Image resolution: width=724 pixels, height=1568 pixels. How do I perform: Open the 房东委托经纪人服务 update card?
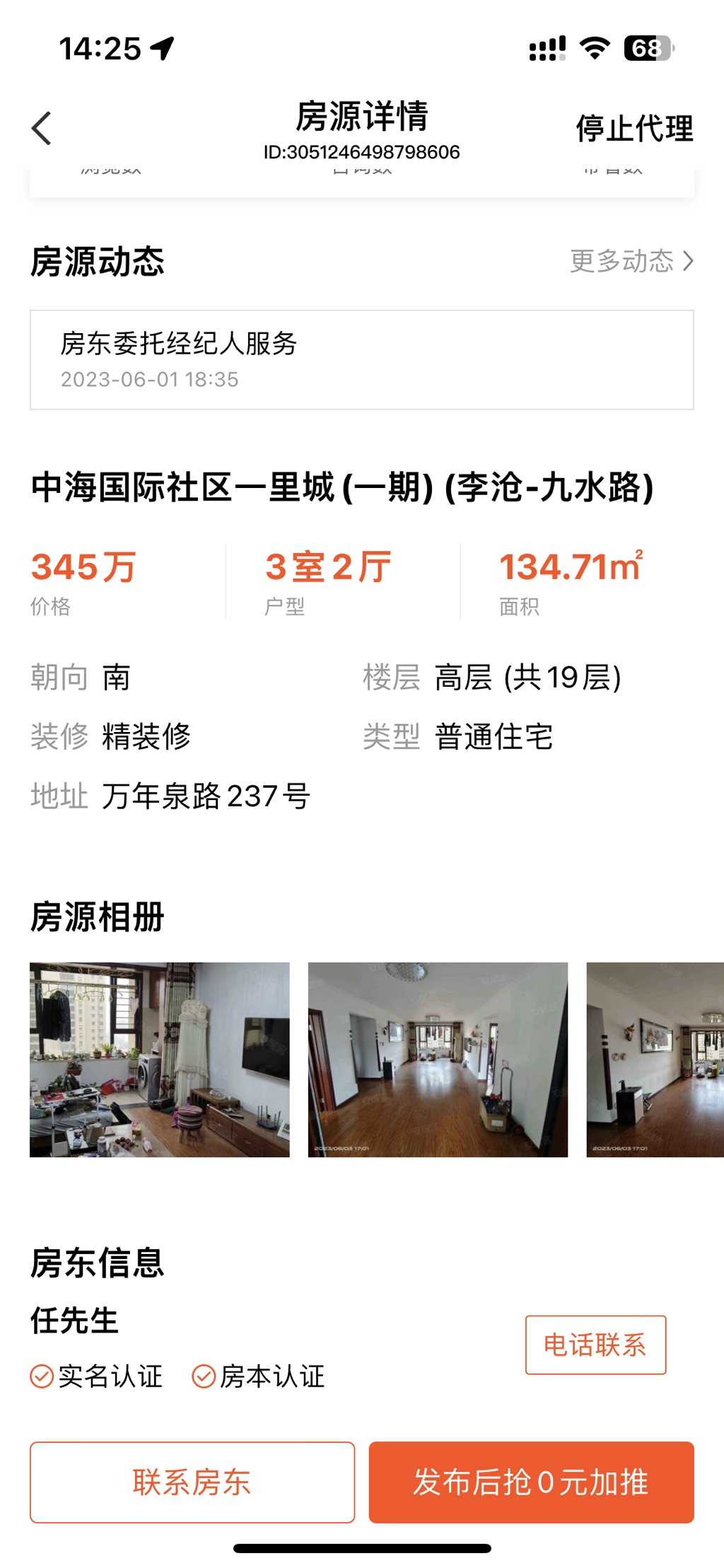pos(361,360)
